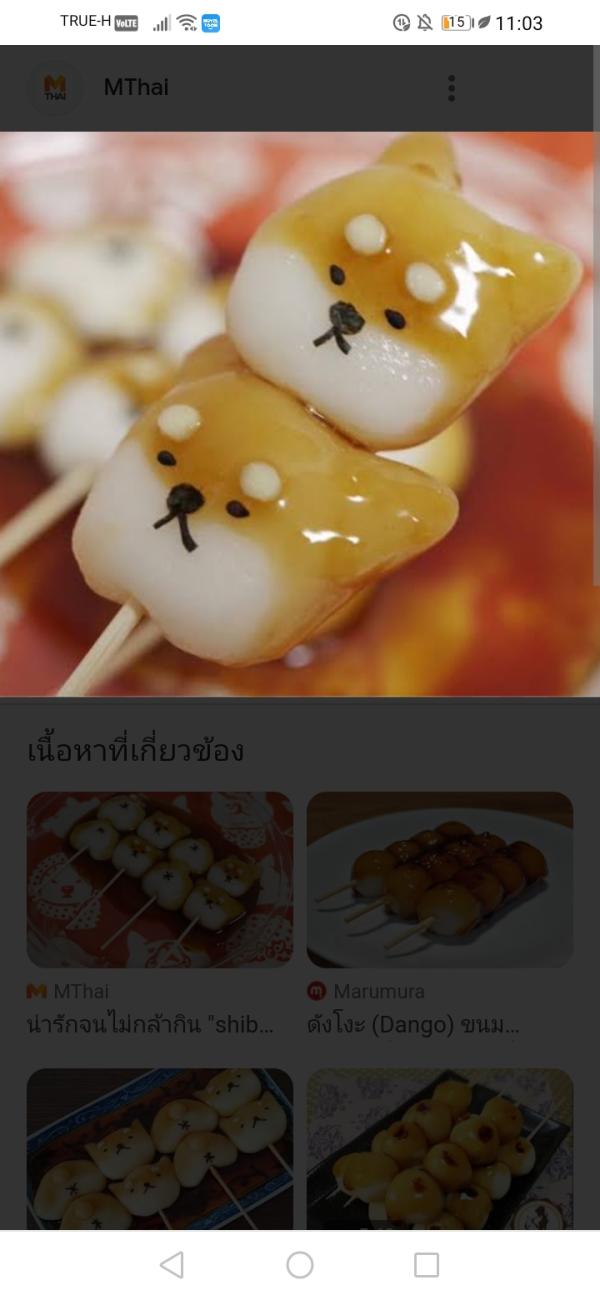Open the Marumura Dango related image

(440, 880)
